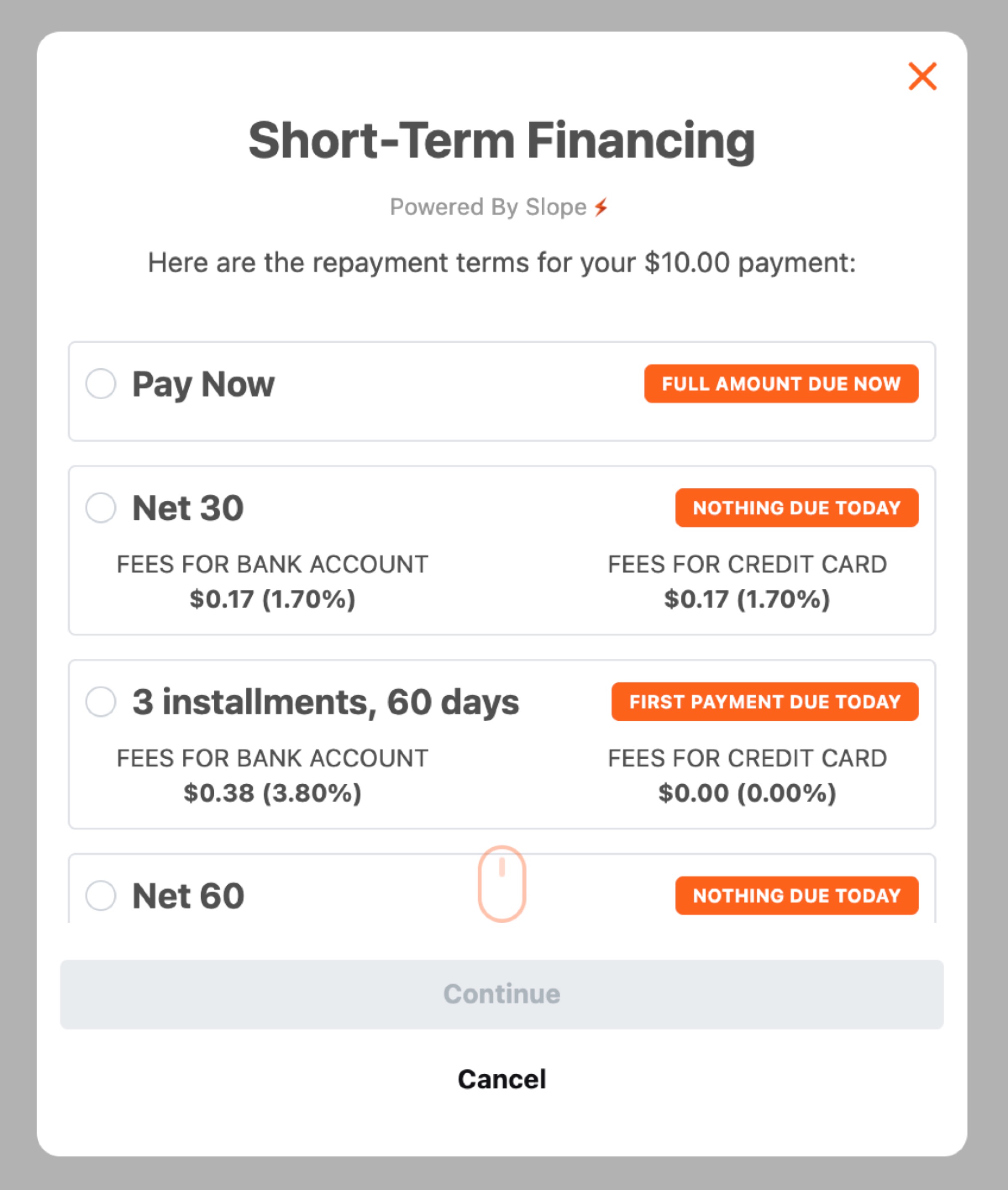1008x1190 pixels.
Task: Click the NOTHING DUE TODAY badge for Net 60
Action: pos(797,895)
